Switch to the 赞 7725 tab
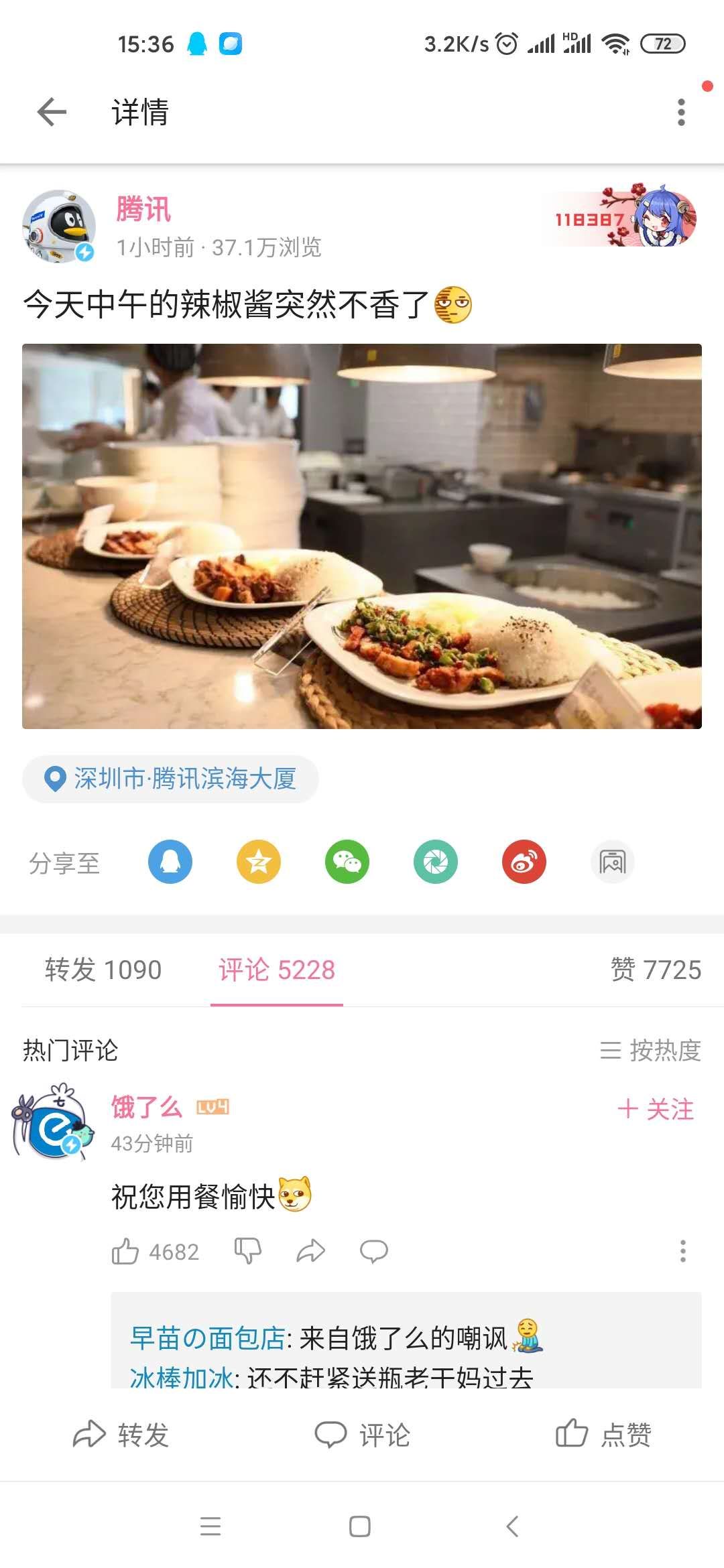The image size is (724, 1568). coord(655,970)
